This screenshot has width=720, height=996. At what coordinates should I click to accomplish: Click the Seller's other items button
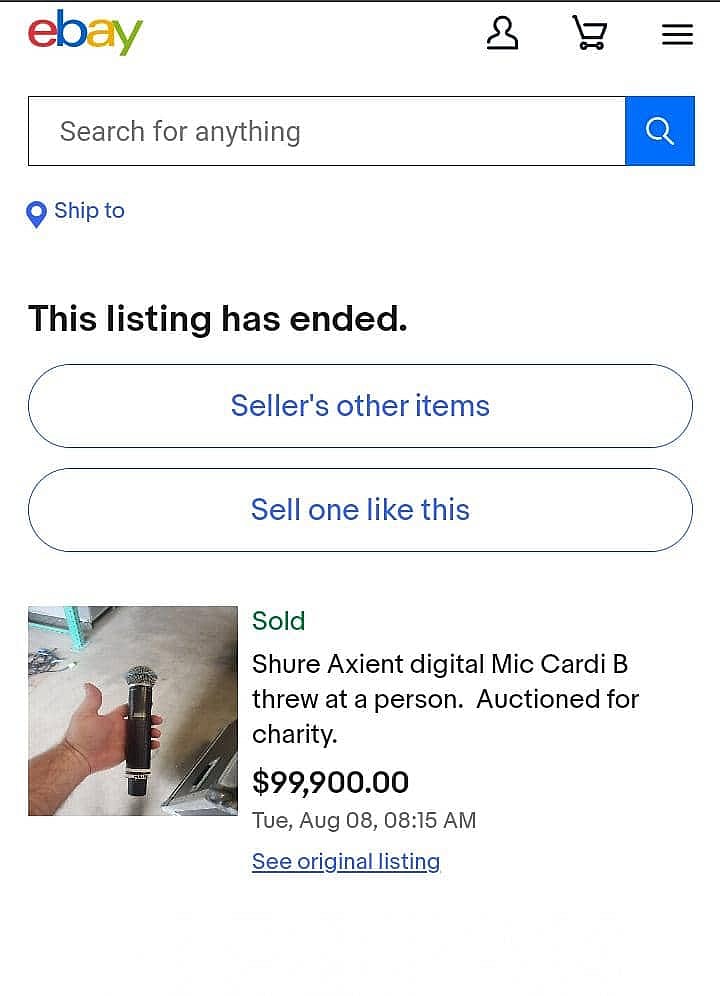coord(360,406)
